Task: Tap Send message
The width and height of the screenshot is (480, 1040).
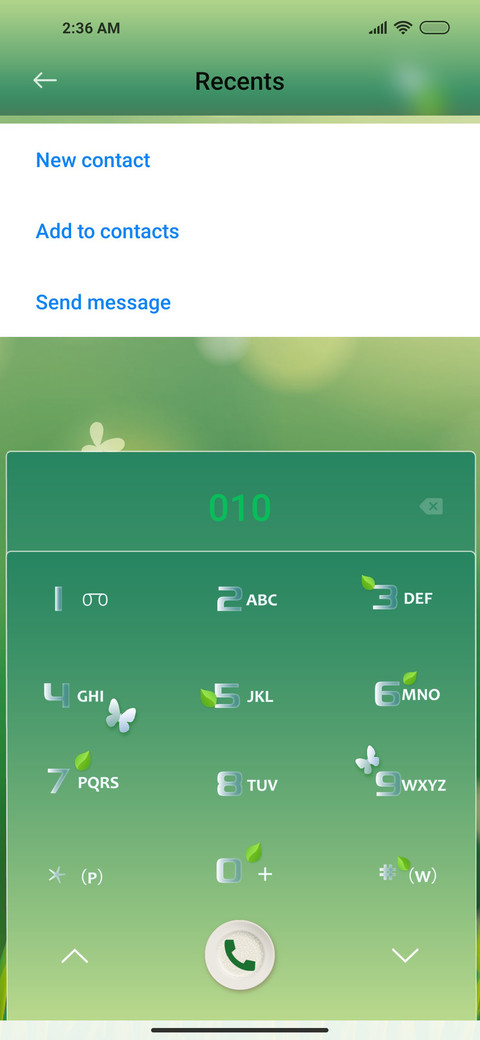Action: pyautogui.click(x=103, y=302)
